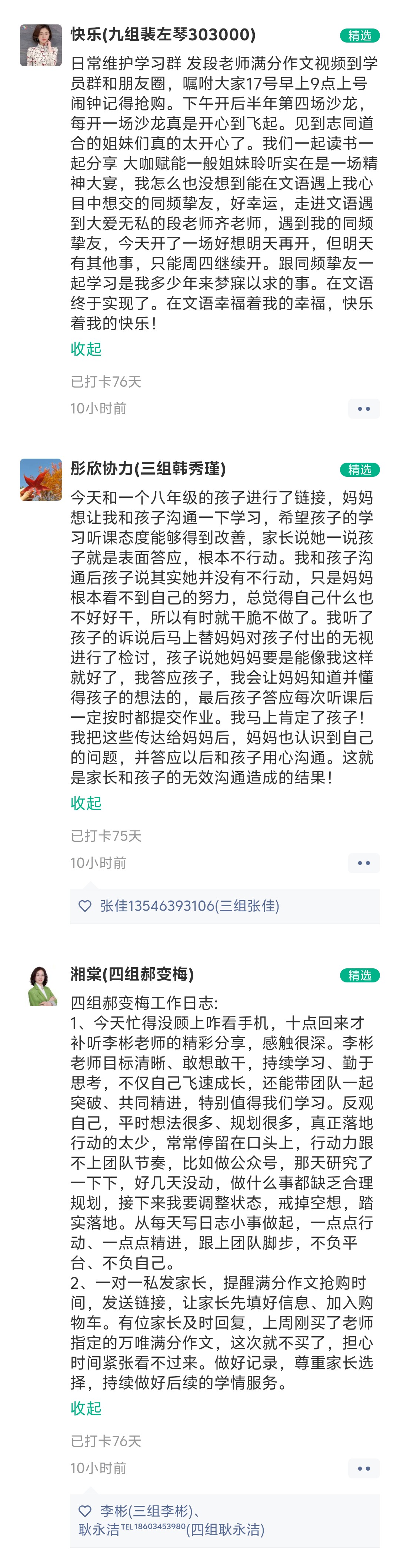Viewport: 400px width, 1568px height.
Task: View 快乐(九组裴左琴) profile avatar
Action: [41, 45]
